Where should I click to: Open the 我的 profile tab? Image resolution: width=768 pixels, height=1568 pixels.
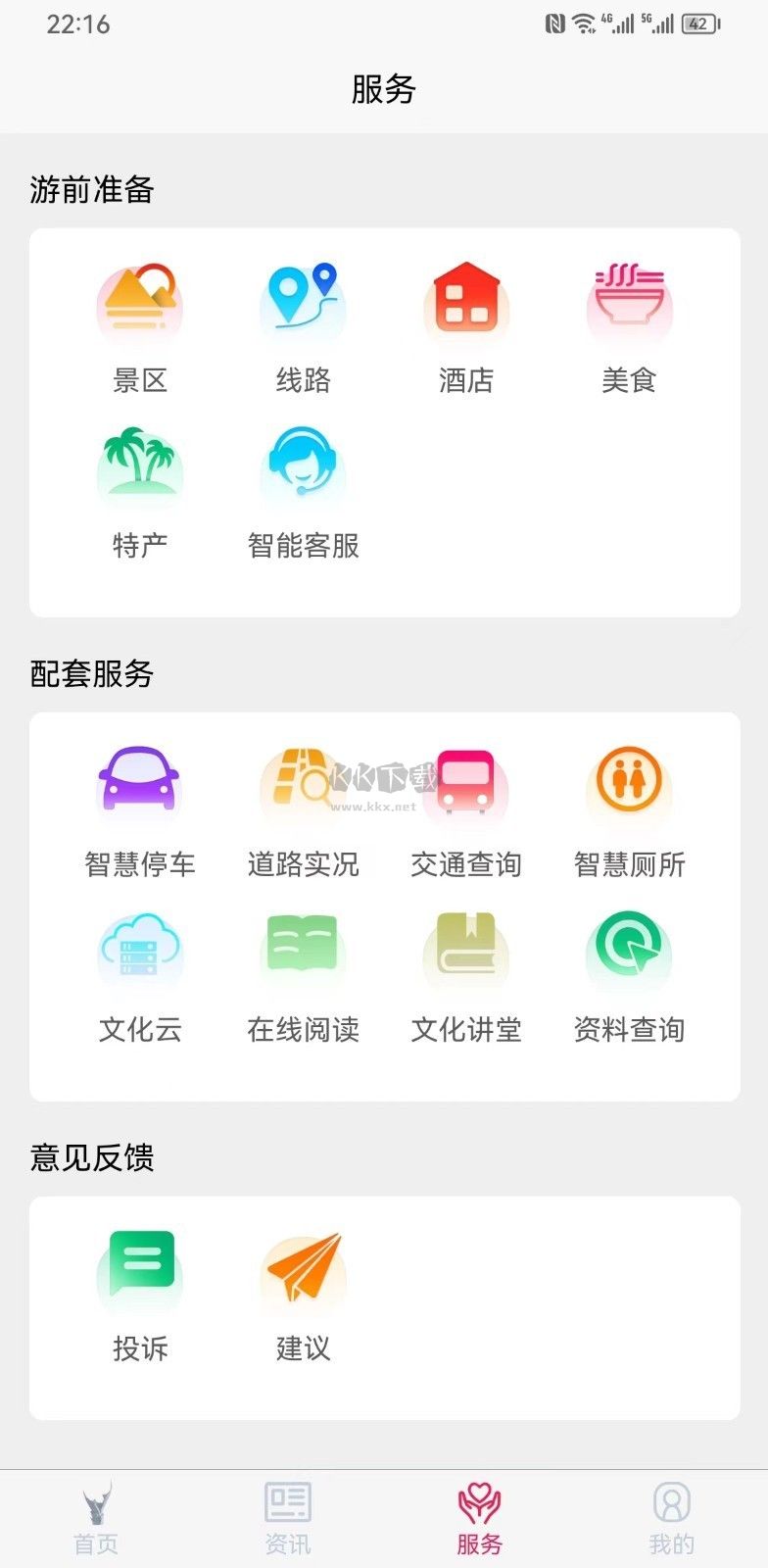pyautogui.click(x=670, y=1514)
